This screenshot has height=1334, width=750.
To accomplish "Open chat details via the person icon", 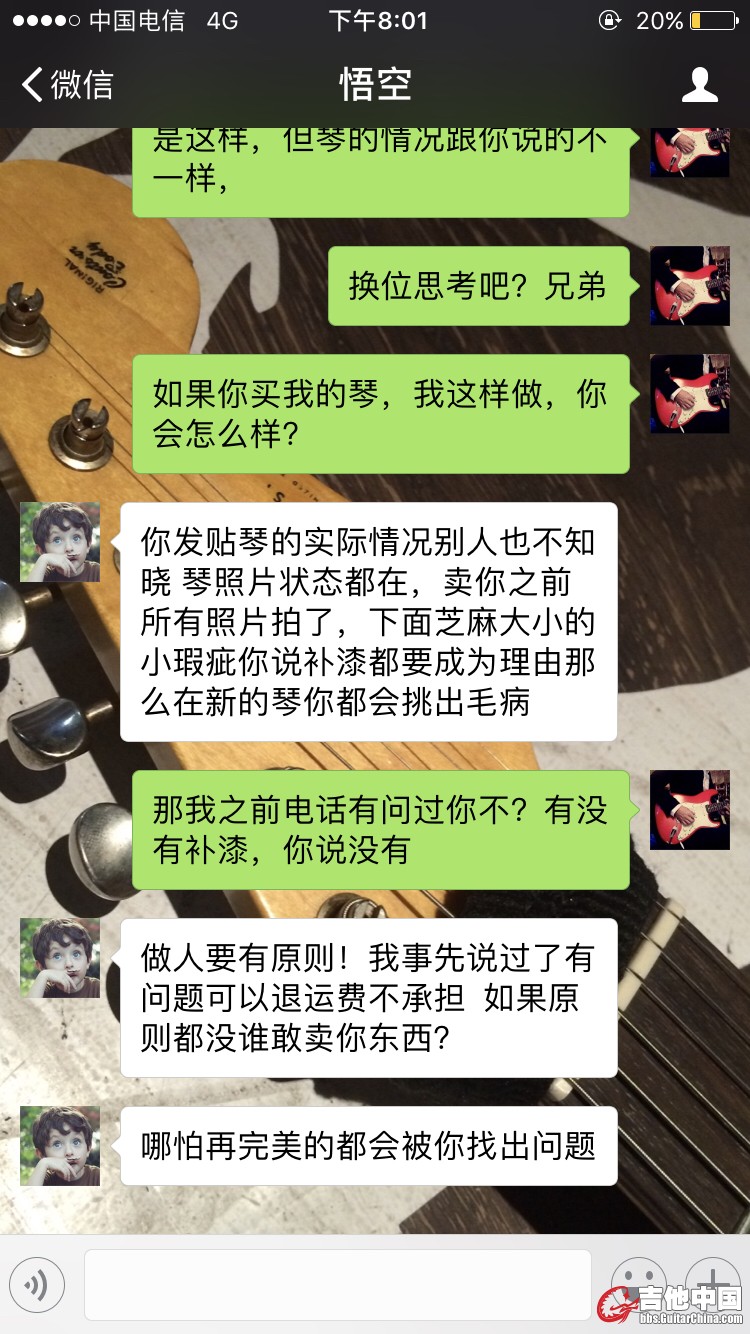I will pyautogui.click(x=699, y=85).
